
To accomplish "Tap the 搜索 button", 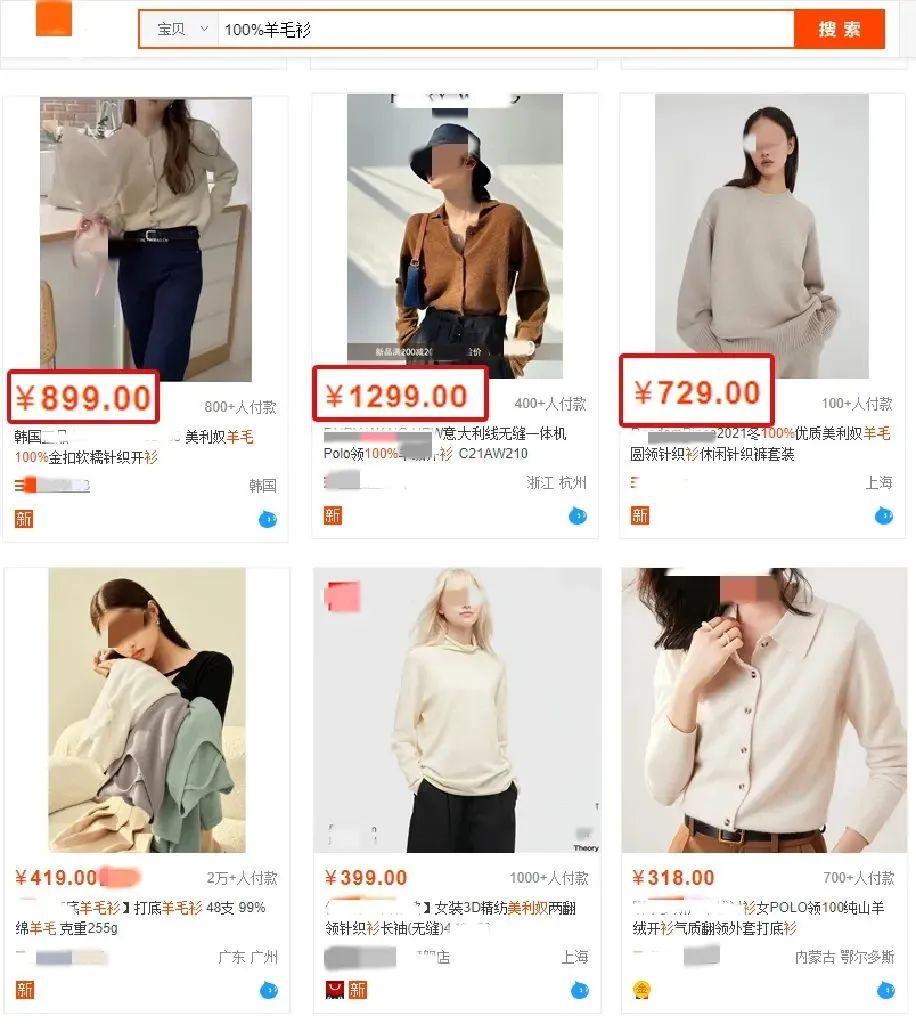I will point(839,29).
